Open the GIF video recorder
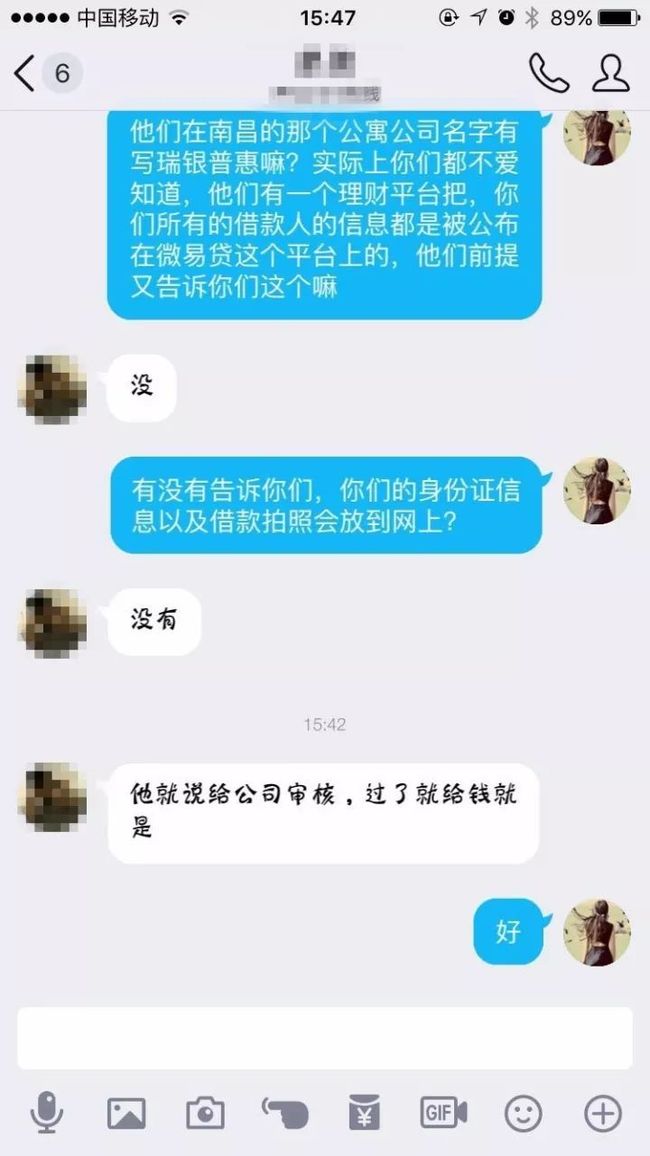This screenshot has width=650, height=1156. coord(444,1113)
